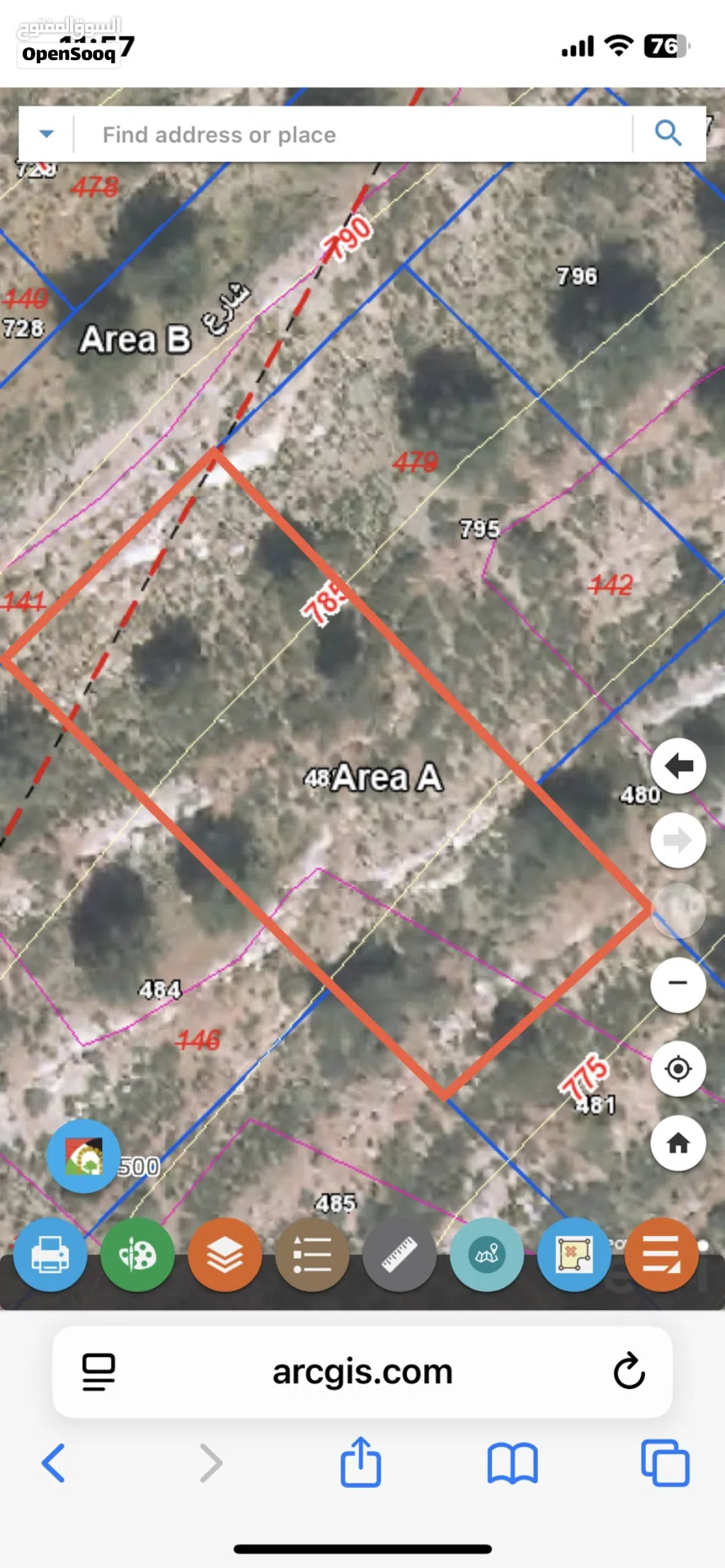Viewport: 725px width, 1568px height.
Task: Share the page from Safari toolbar
Action: 361,1463
